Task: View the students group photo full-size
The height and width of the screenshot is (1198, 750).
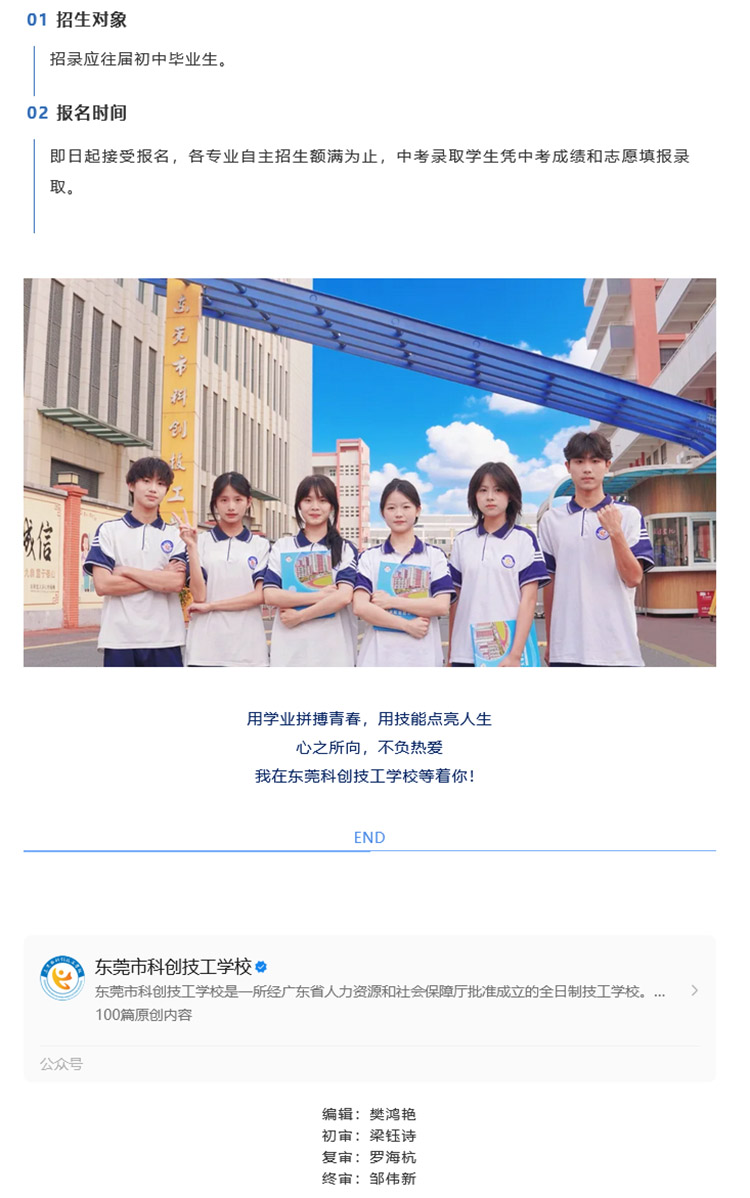Action: (369, 472)
